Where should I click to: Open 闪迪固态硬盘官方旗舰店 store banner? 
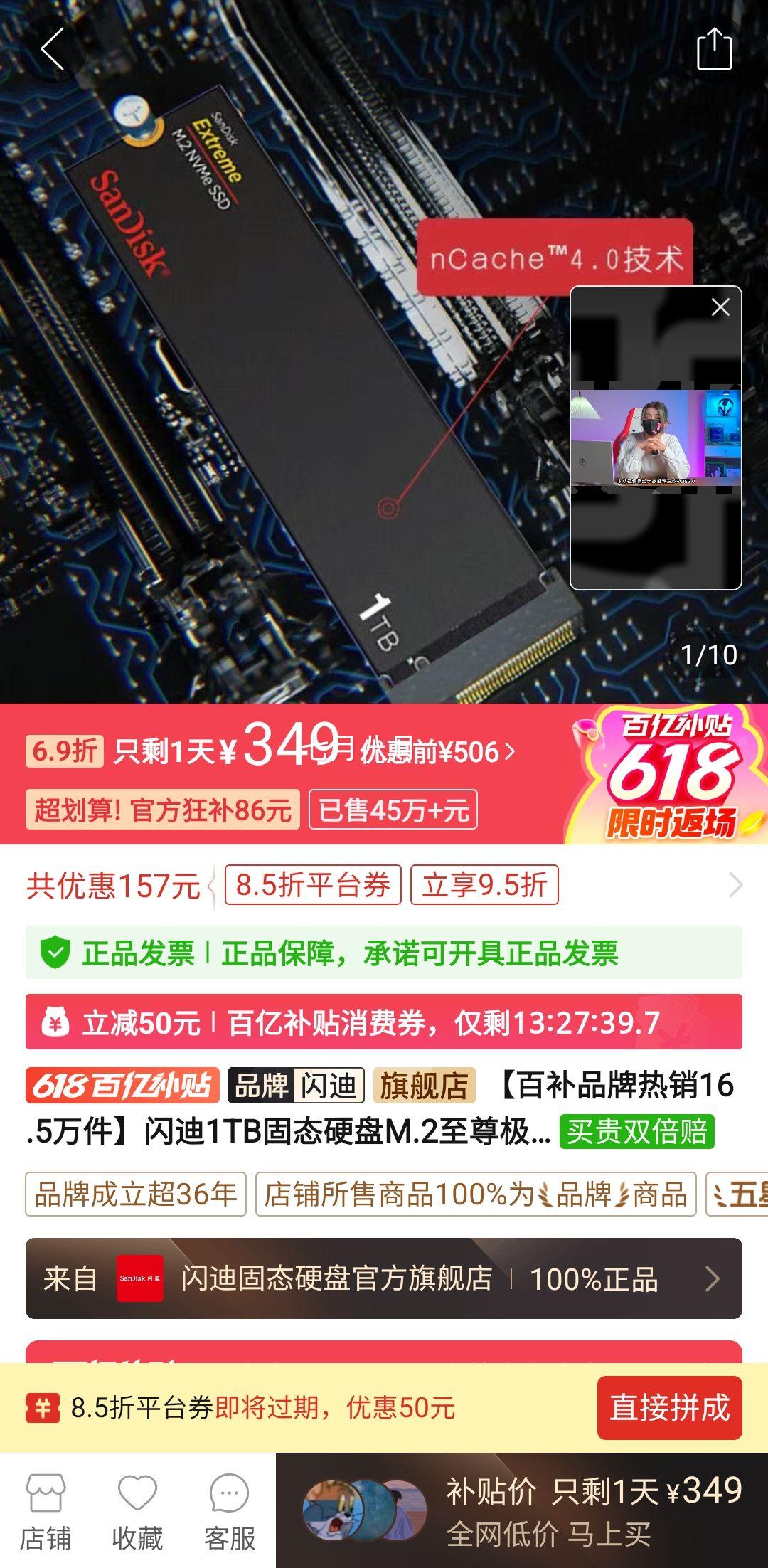click(x=384, y=1278)
